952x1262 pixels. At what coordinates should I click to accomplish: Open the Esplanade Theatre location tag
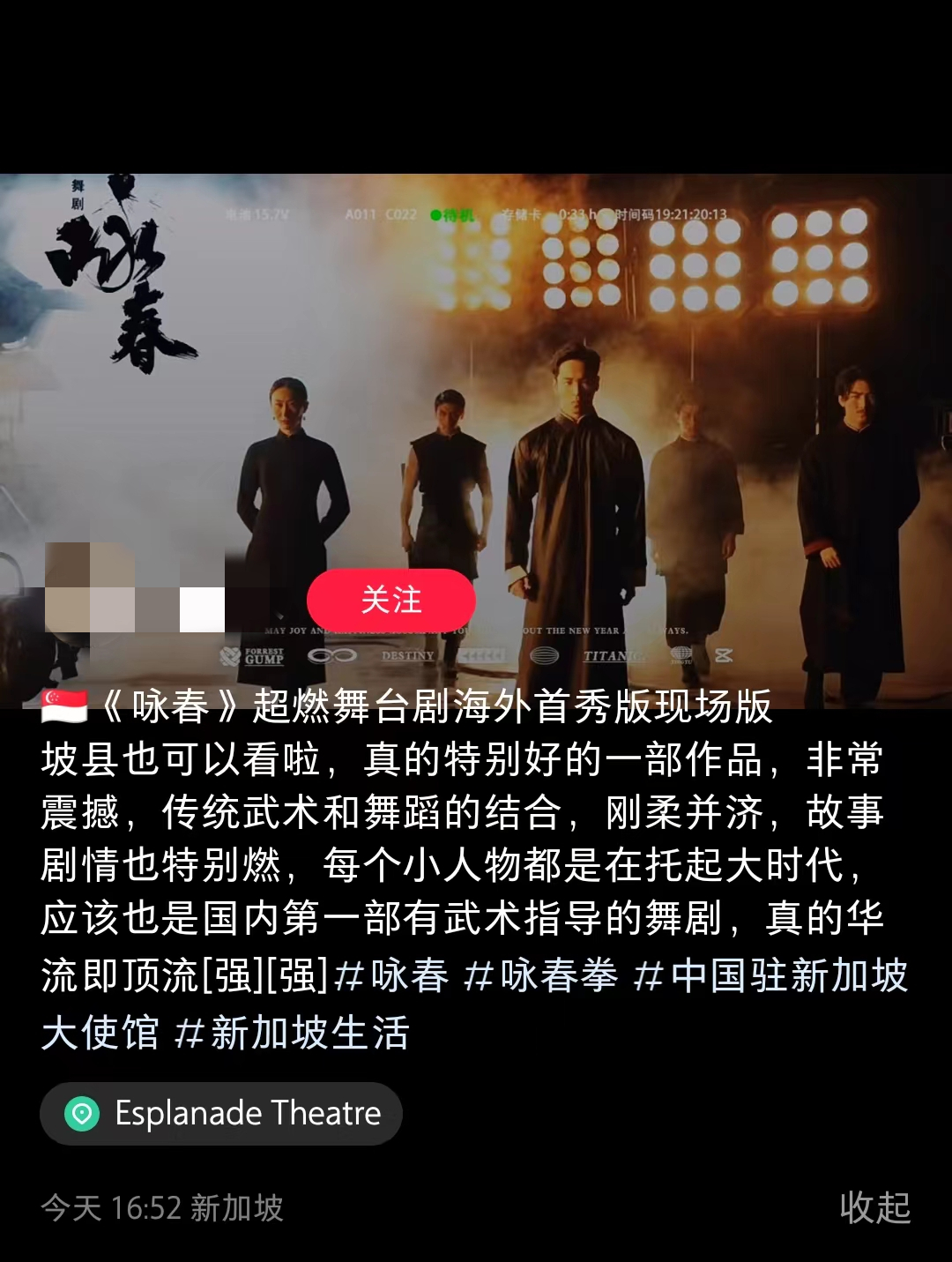[220, 1114]
